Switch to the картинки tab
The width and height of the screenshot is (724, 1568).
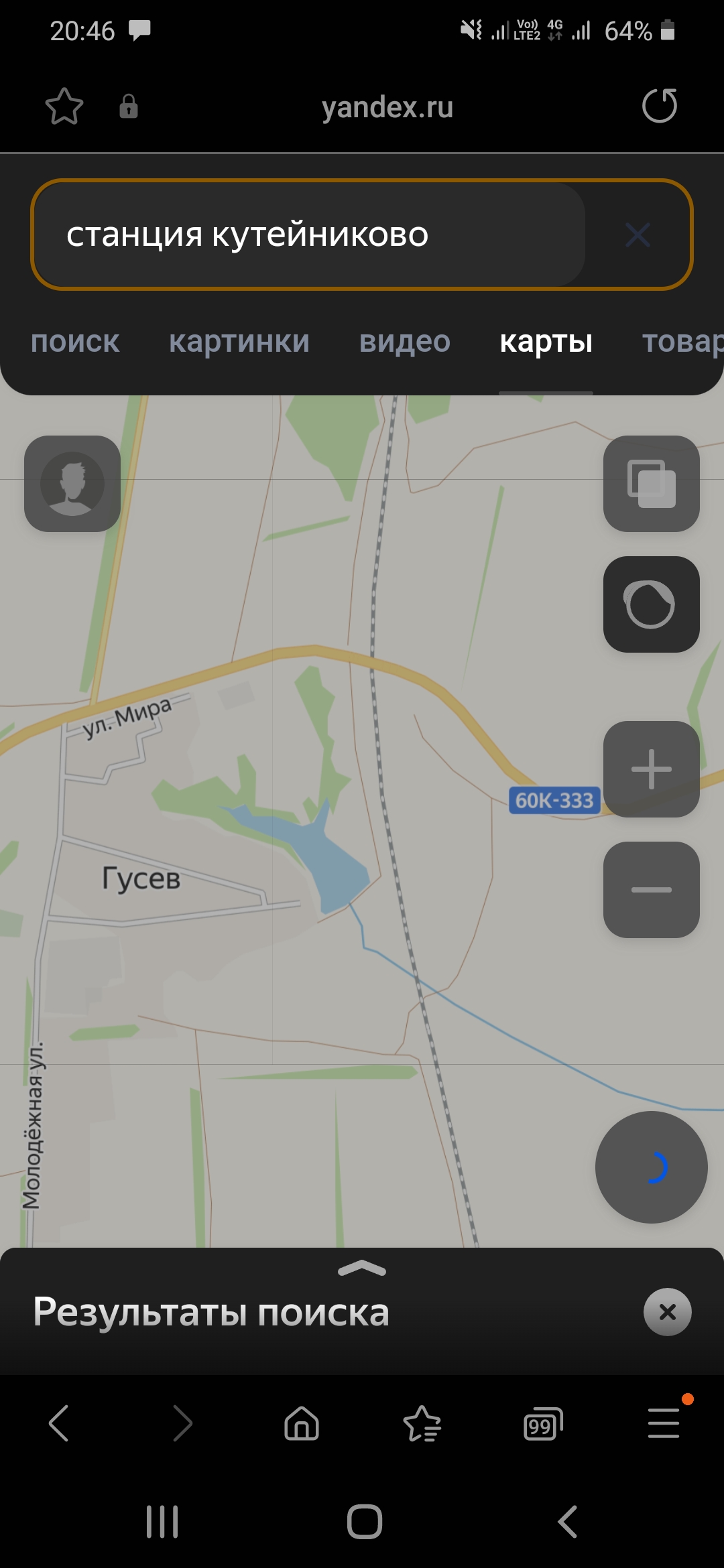click(x=239, y=342)
